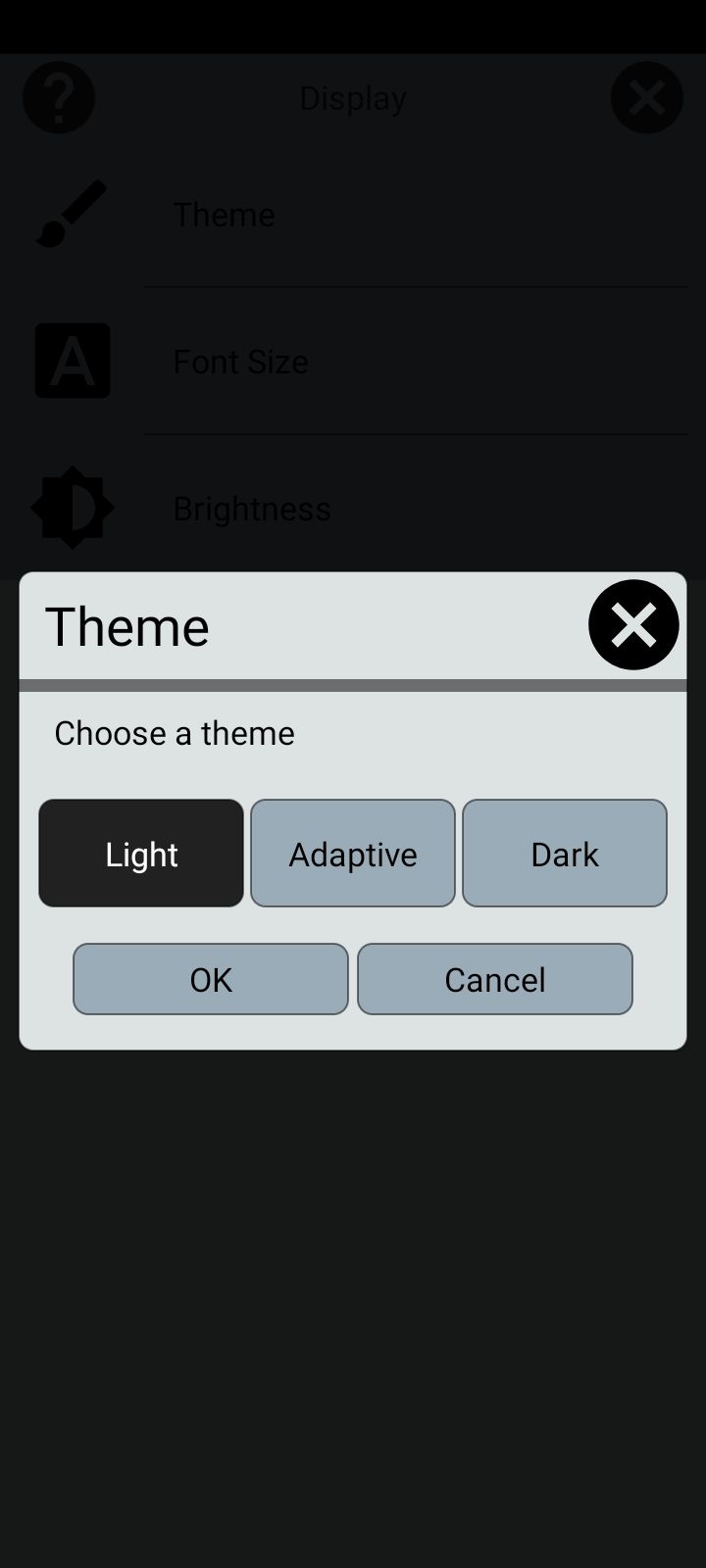Switch to the Dark theme option

coord(565,853)
